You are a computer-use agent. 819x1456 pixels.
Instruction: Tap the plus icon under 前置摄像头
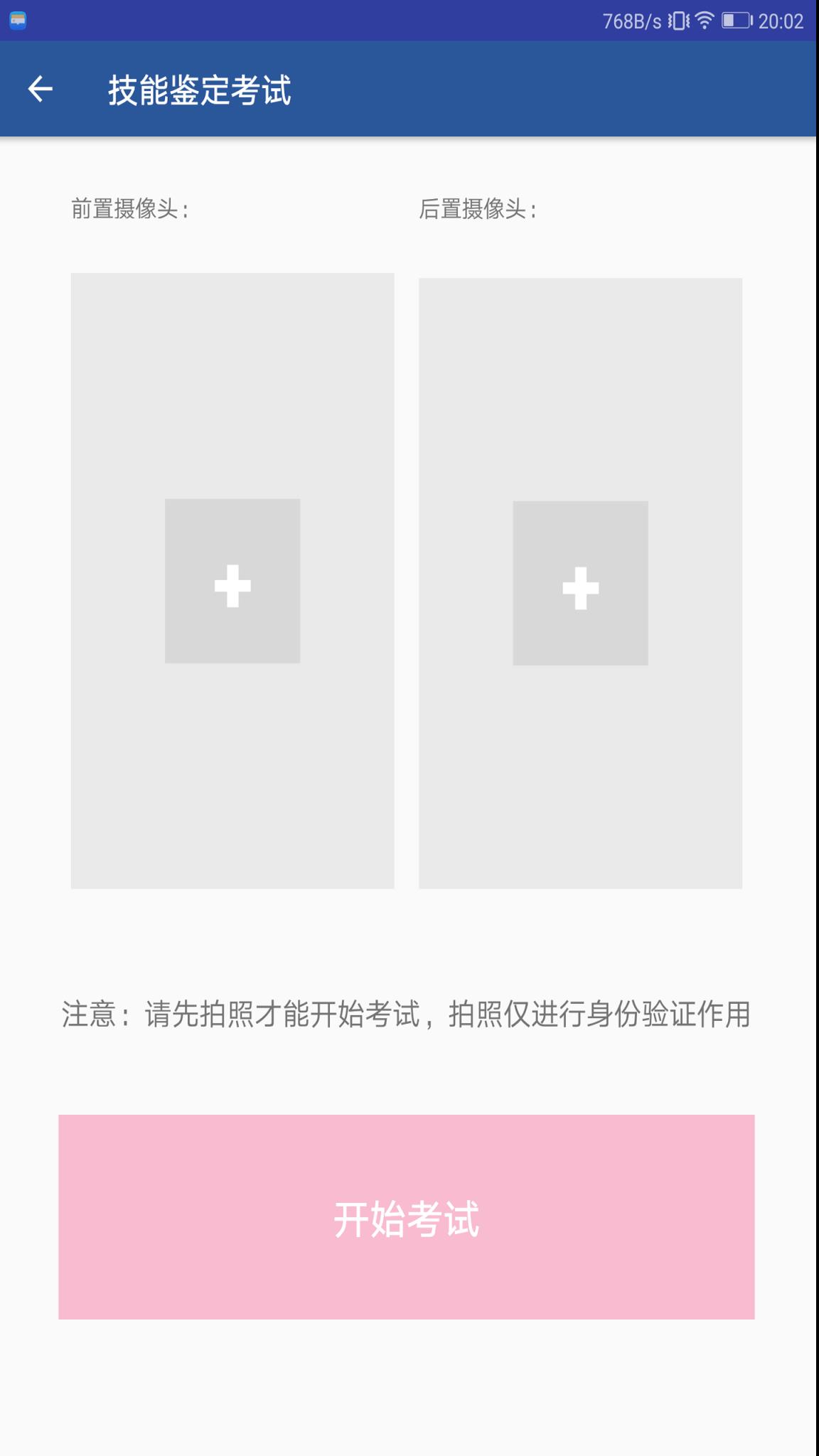[x=232, y=585]
